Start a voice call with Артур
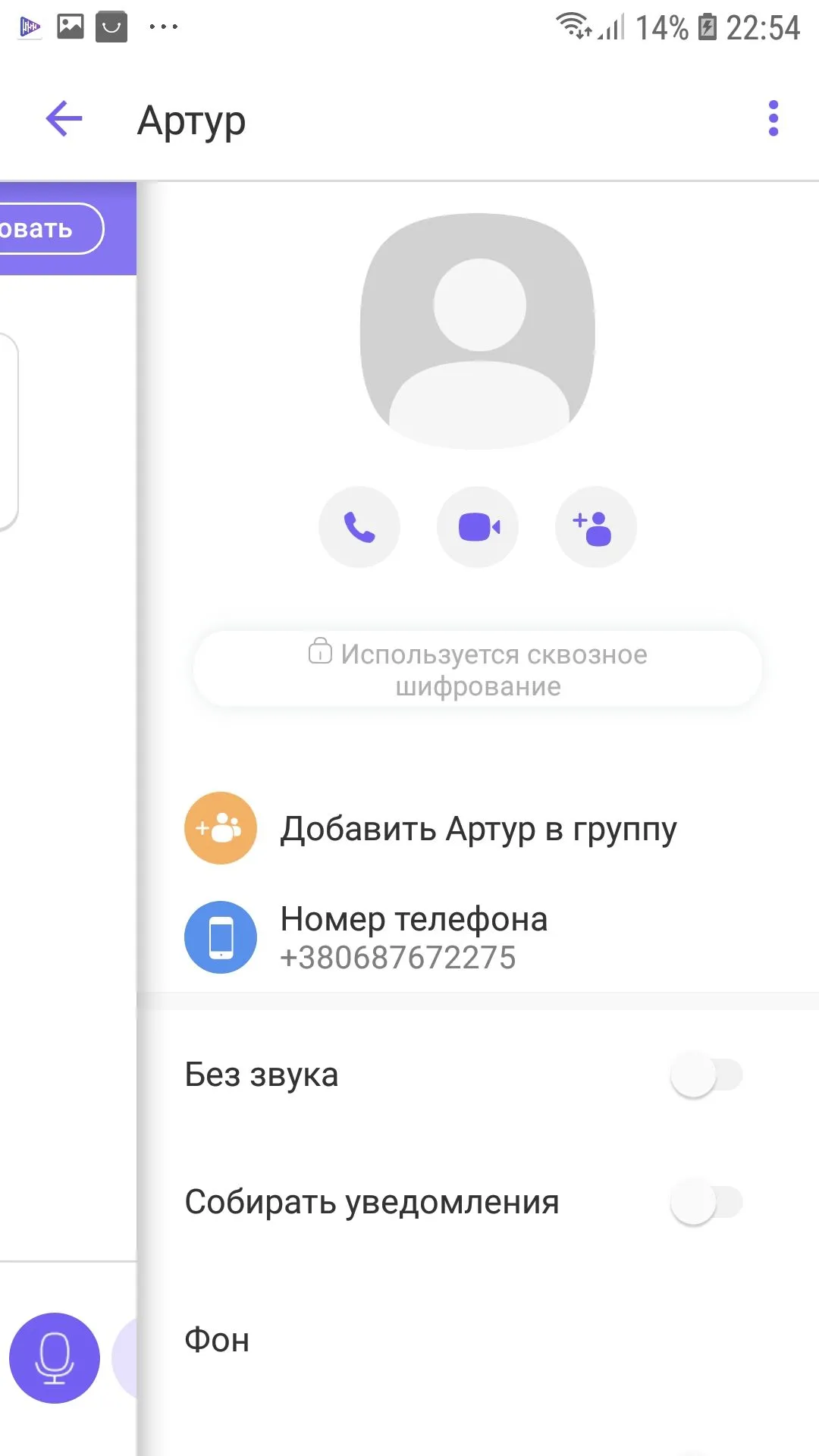This screenshot has height=1456, width=819. click(x=359, y=527)
